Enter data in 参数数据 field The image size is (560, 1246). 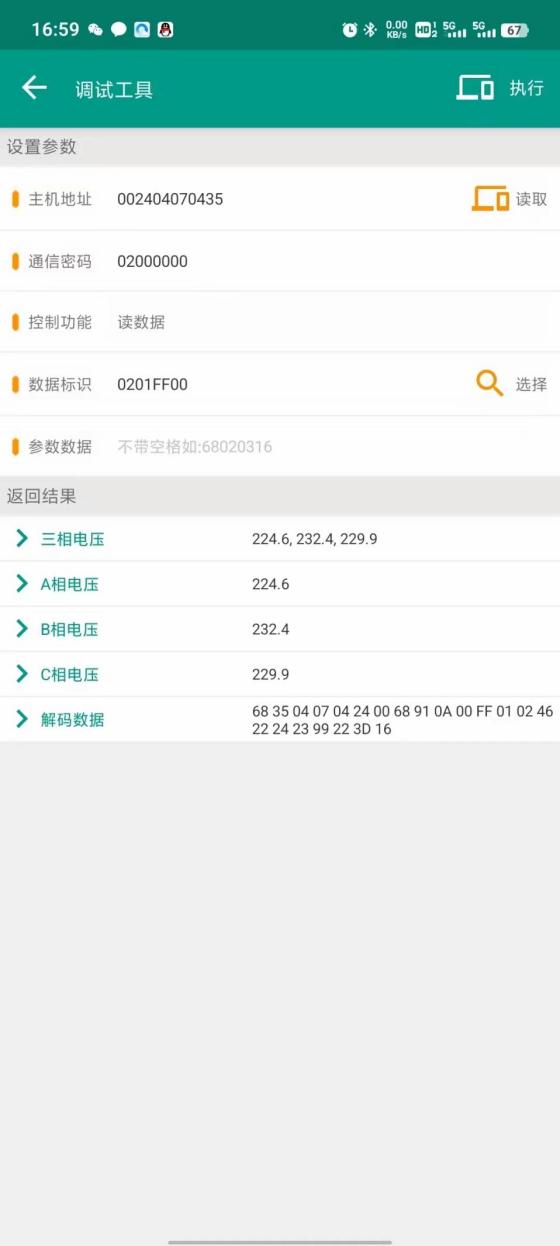[330, 446]
